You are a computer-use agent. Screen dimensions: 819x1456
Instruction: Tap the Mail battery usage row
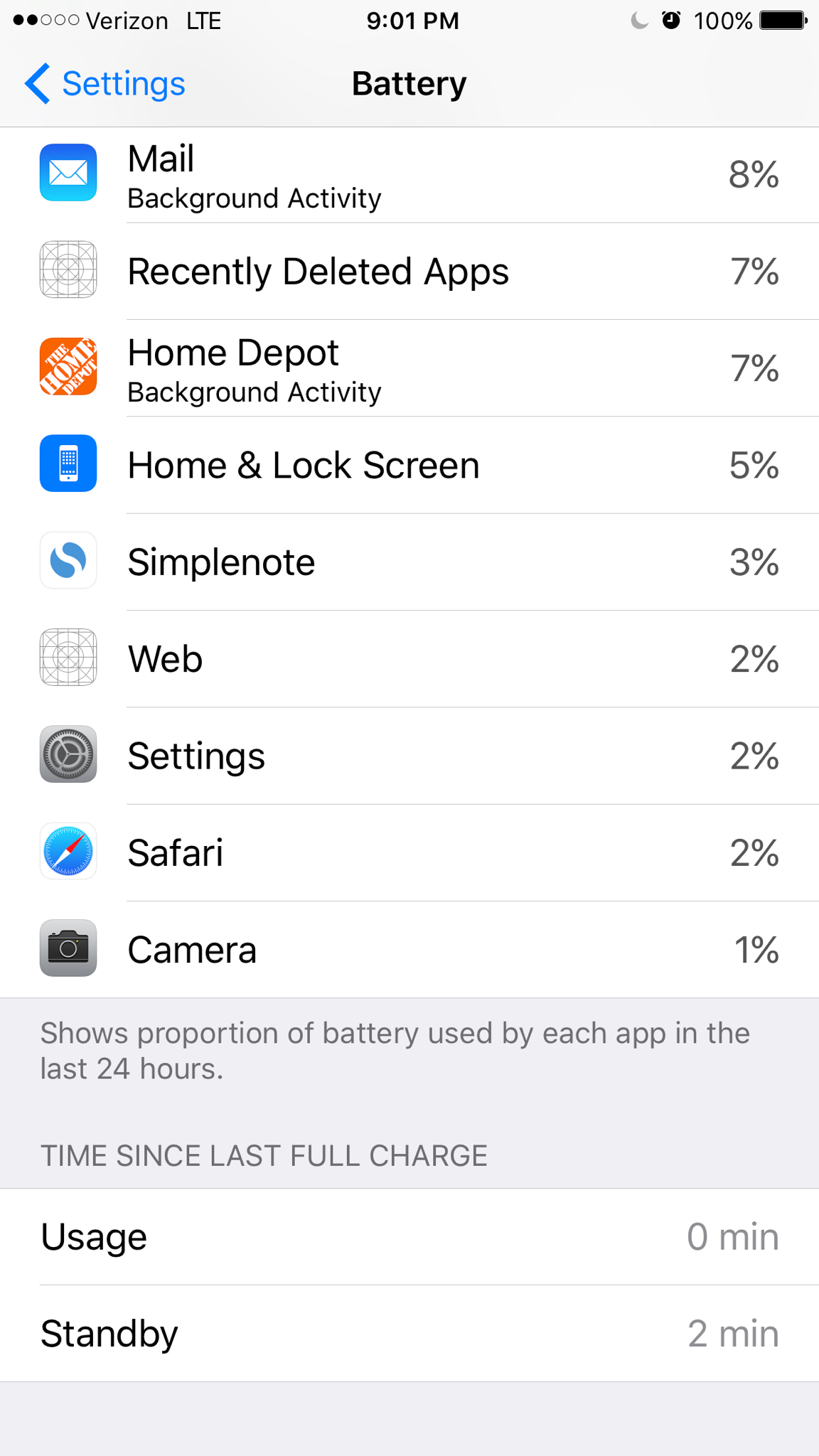coord(409,175)
